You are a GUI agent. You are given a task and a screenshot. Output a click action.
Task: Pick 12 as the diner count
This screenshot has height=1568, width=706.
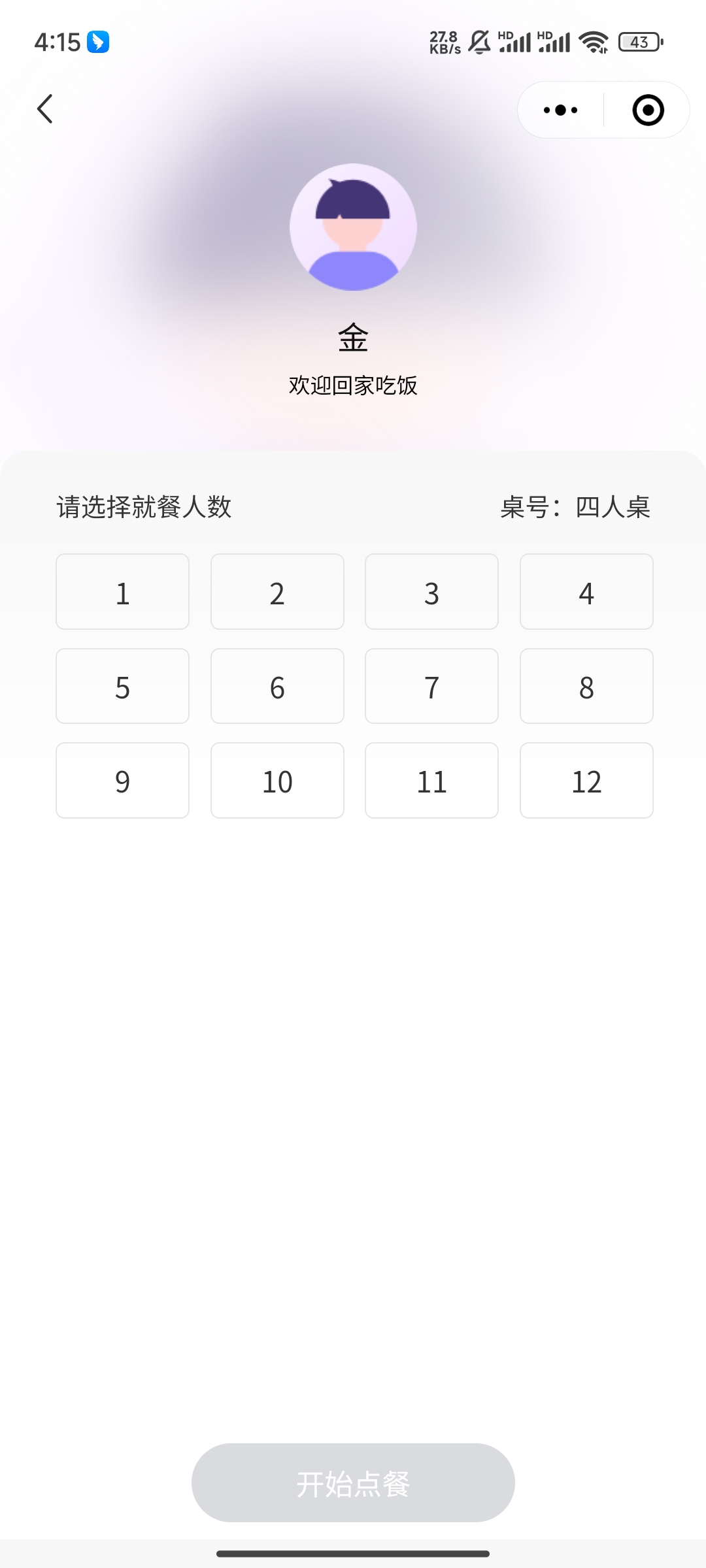click(586, 780)
